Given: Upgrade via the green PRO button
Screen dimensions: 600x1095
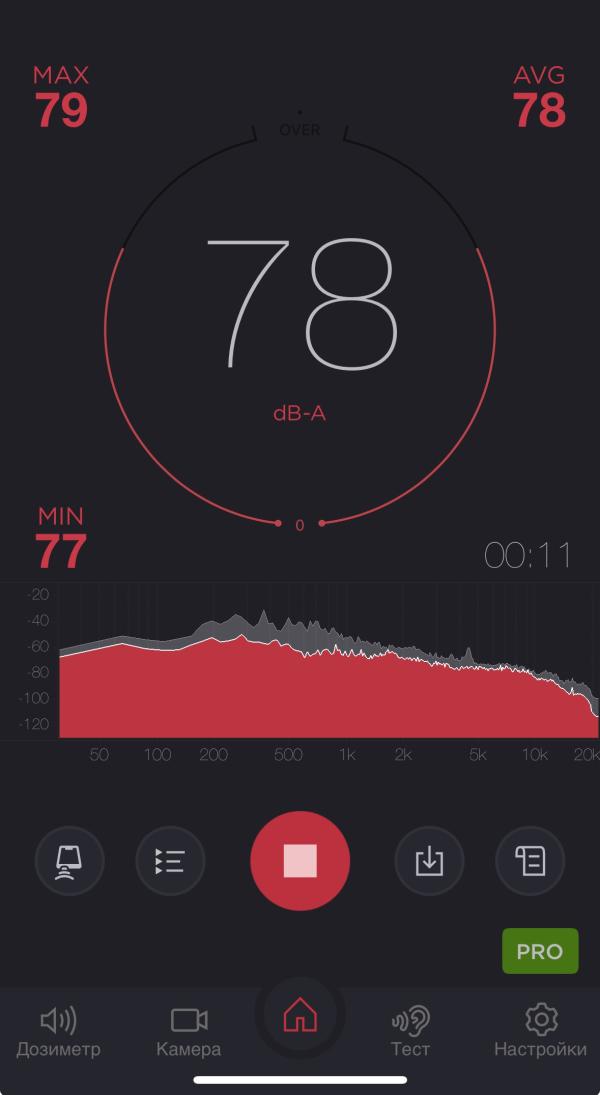Looking at the screenshot, I should [539, 951].
